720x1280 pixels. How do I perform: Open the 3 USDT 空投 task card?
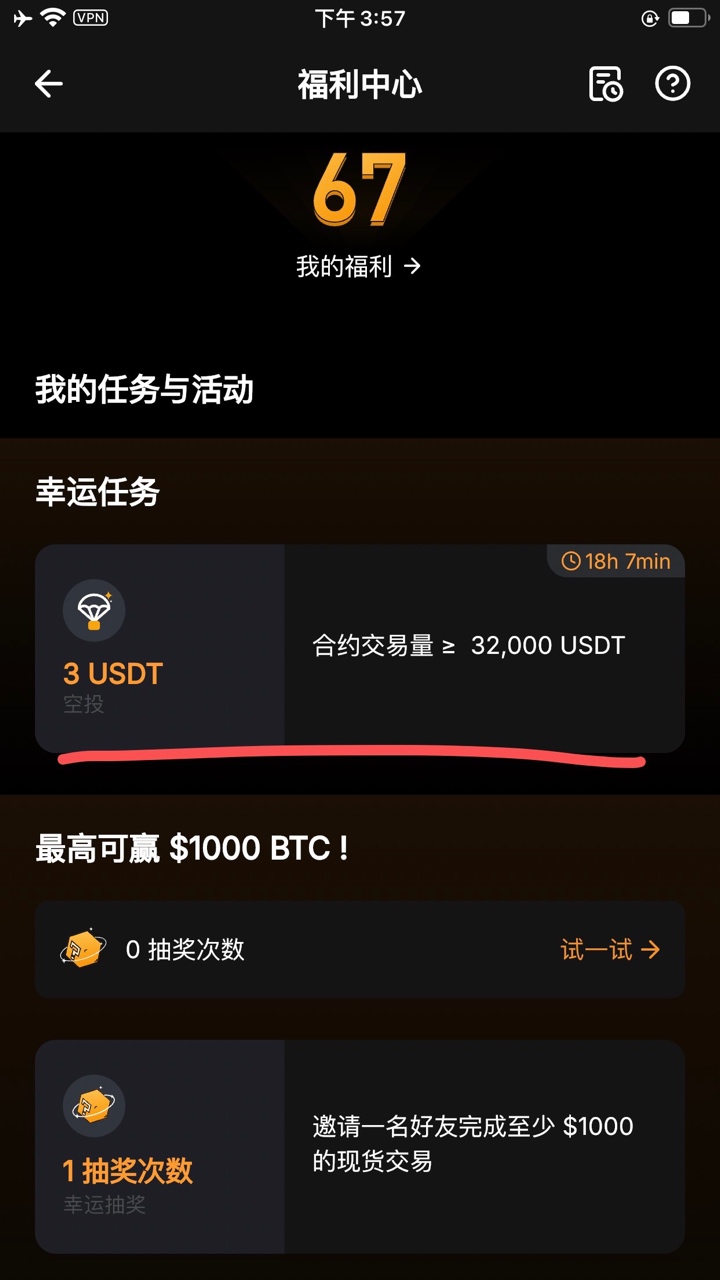coord(360,648)
